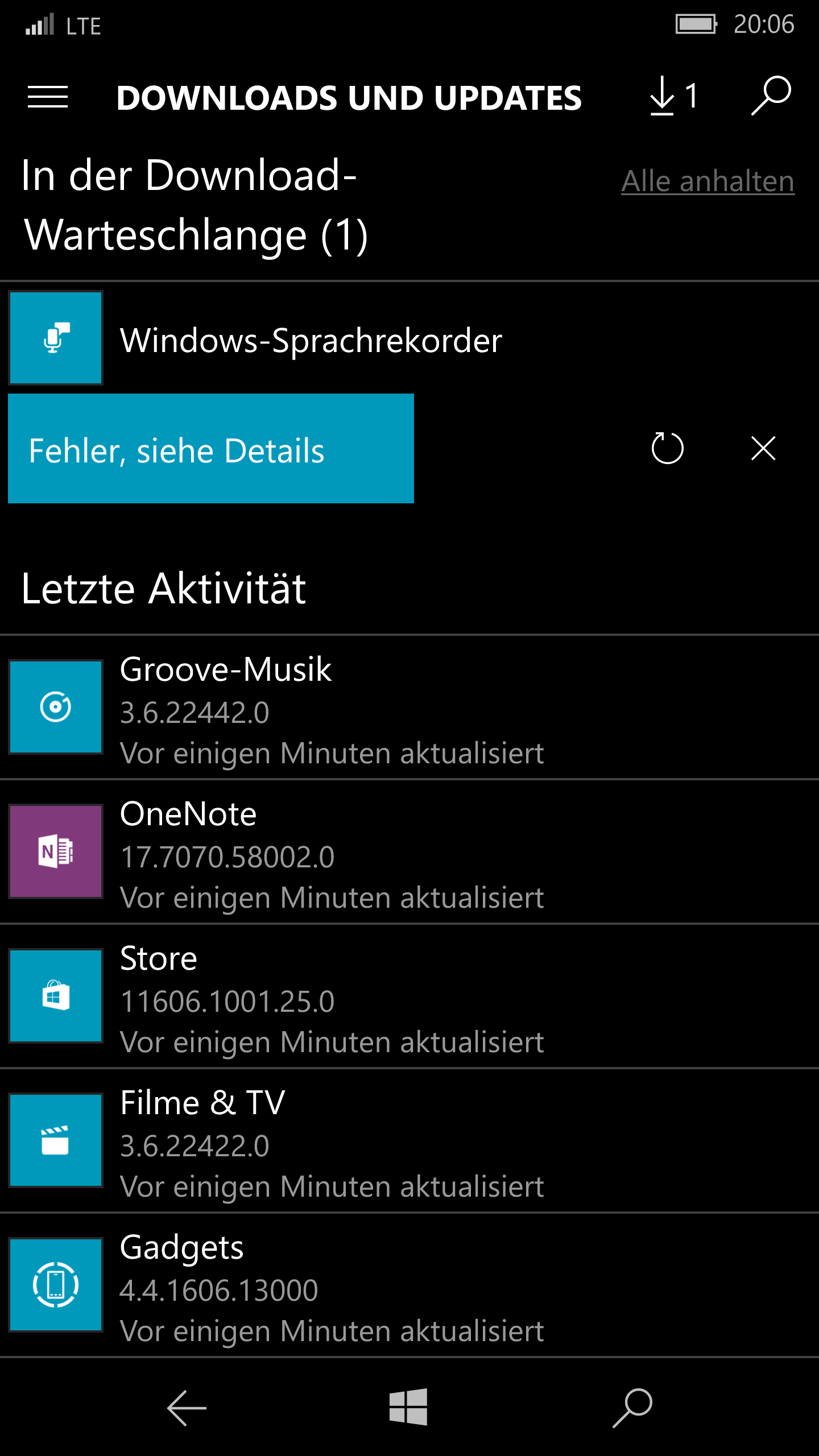Open the OneNote entry
819x1456 pixels.
pos(409,851)
